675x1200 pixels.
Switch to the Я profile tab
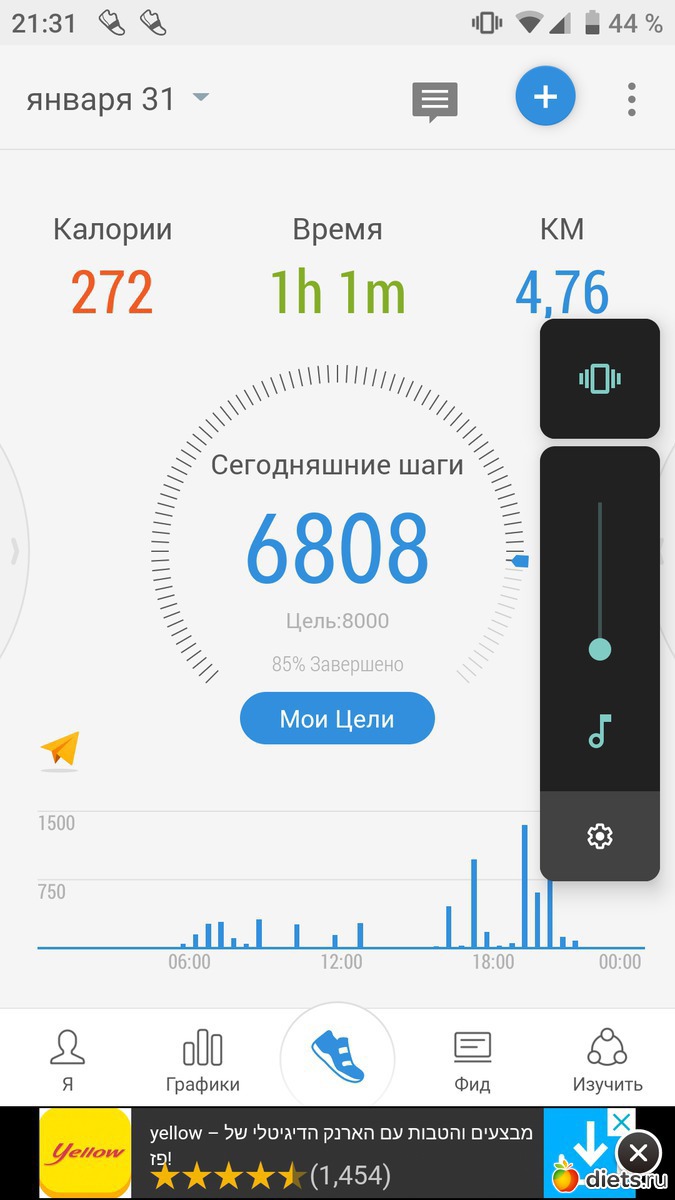[x=67, y=1058]
